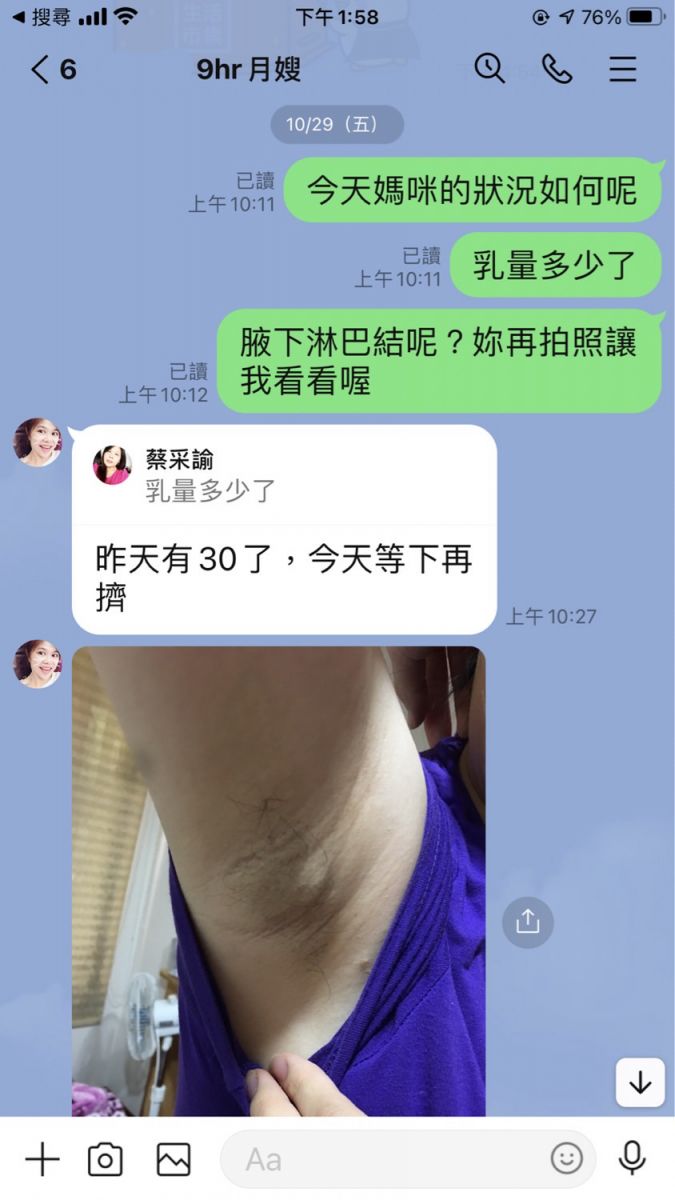Share the received photo

pyautogui.click(x=527, y=922)
